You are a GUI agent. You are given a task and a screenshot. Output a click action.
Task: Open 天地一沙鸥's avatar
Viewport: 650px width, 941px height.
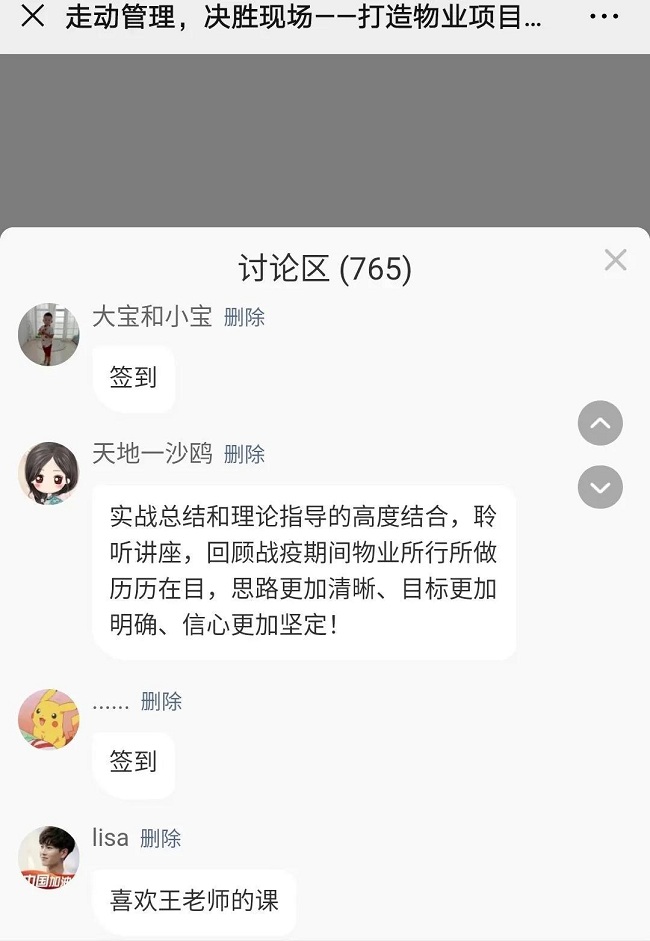point(48,472)
